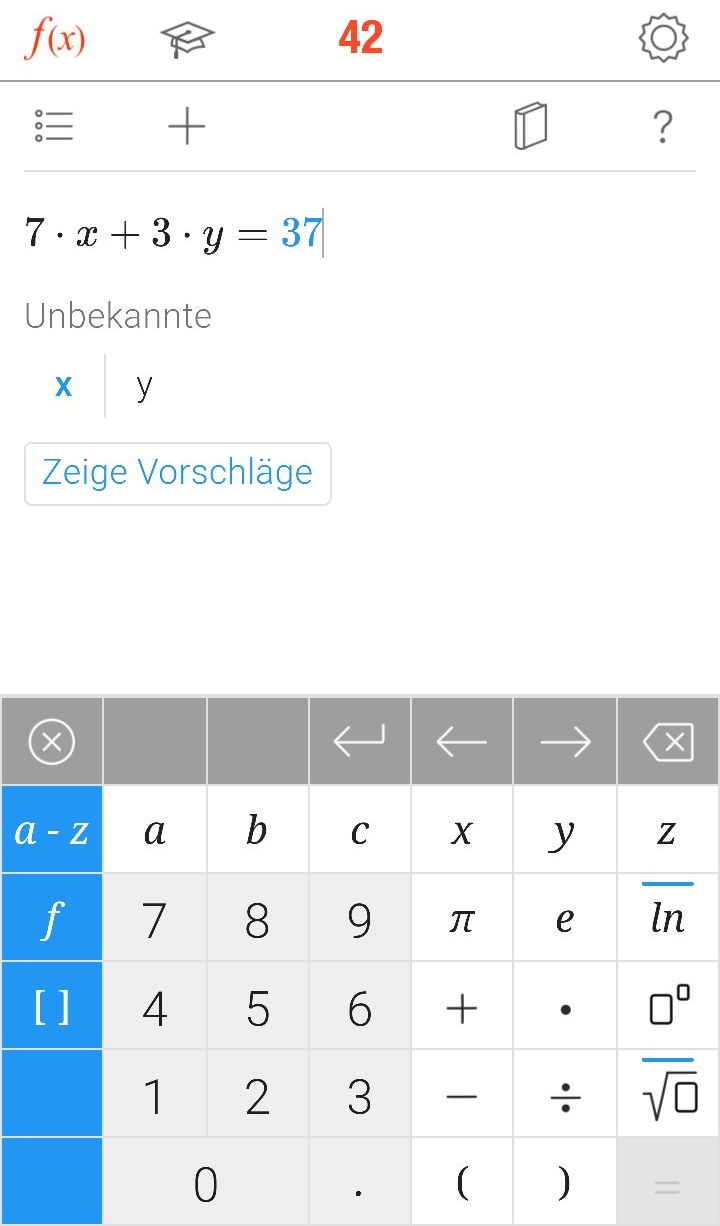
Task: Open the list menu icon
Action: [54, 127]
